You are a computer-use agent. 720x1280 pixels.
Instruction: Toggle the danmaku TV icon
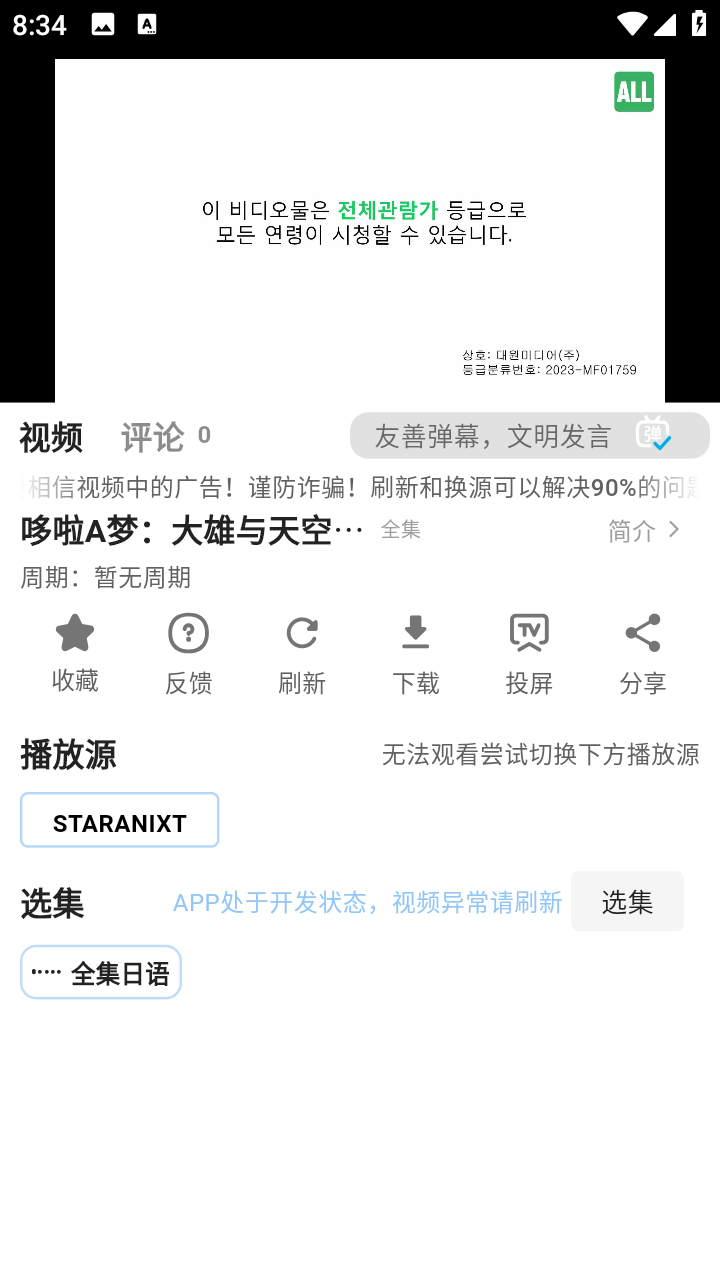pyautogui.click(x=654, y=434)
